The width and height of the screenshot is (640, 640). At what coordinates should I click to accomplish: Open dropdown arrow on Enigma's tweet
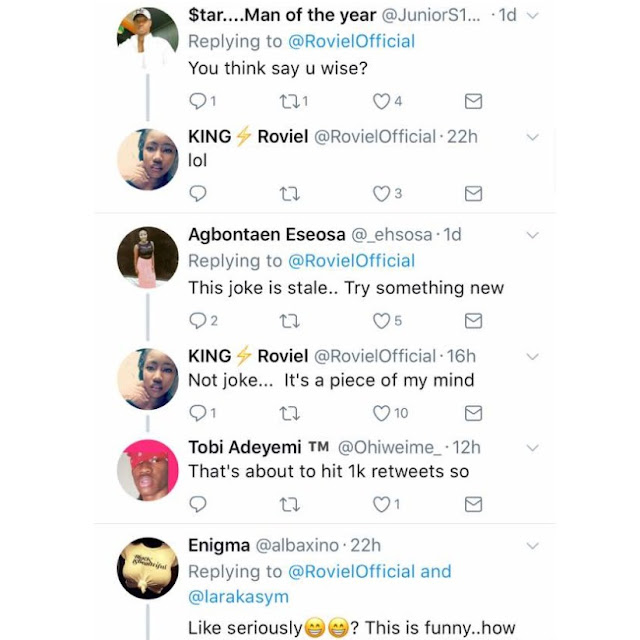point(532,547)
